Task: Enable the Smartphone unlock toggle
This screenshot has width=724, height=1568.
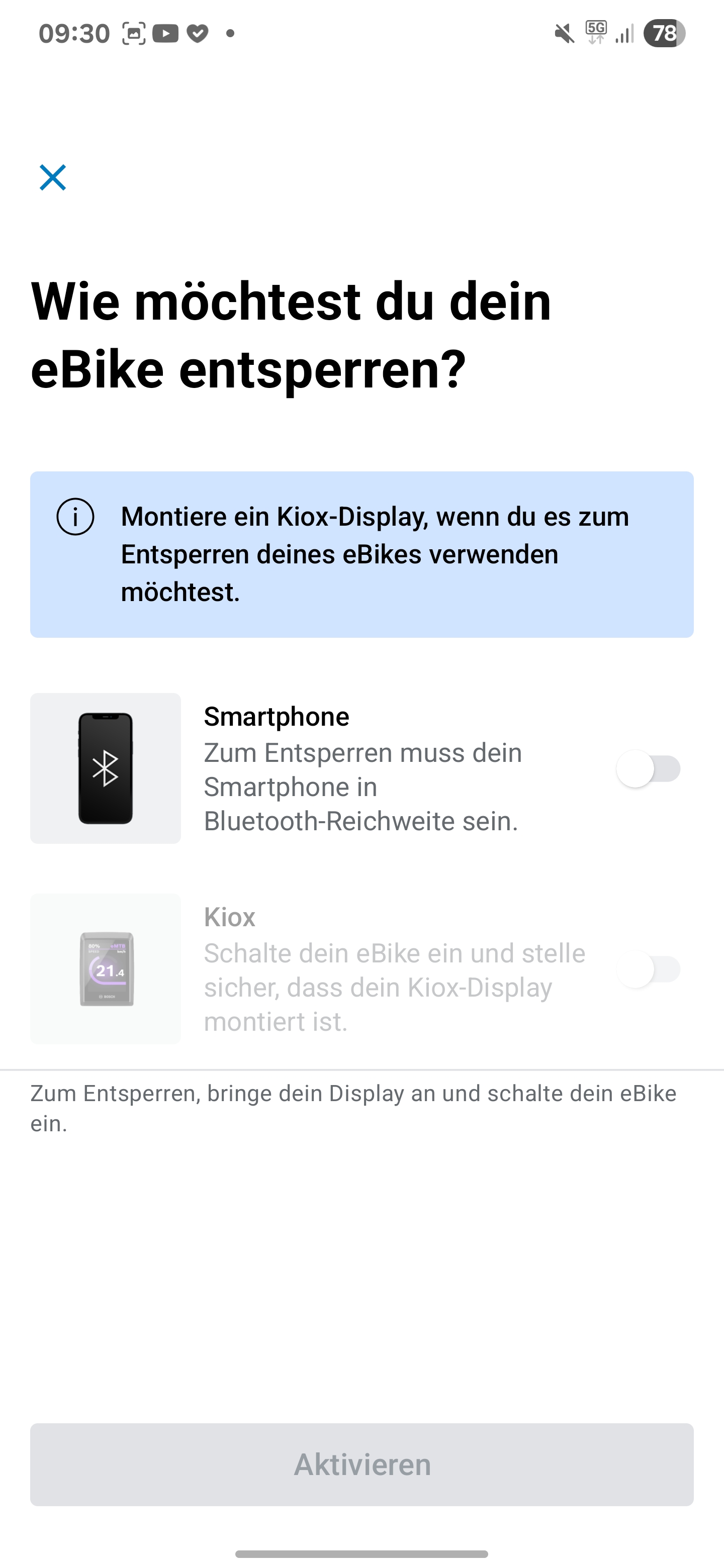Action: coord(648,769)
